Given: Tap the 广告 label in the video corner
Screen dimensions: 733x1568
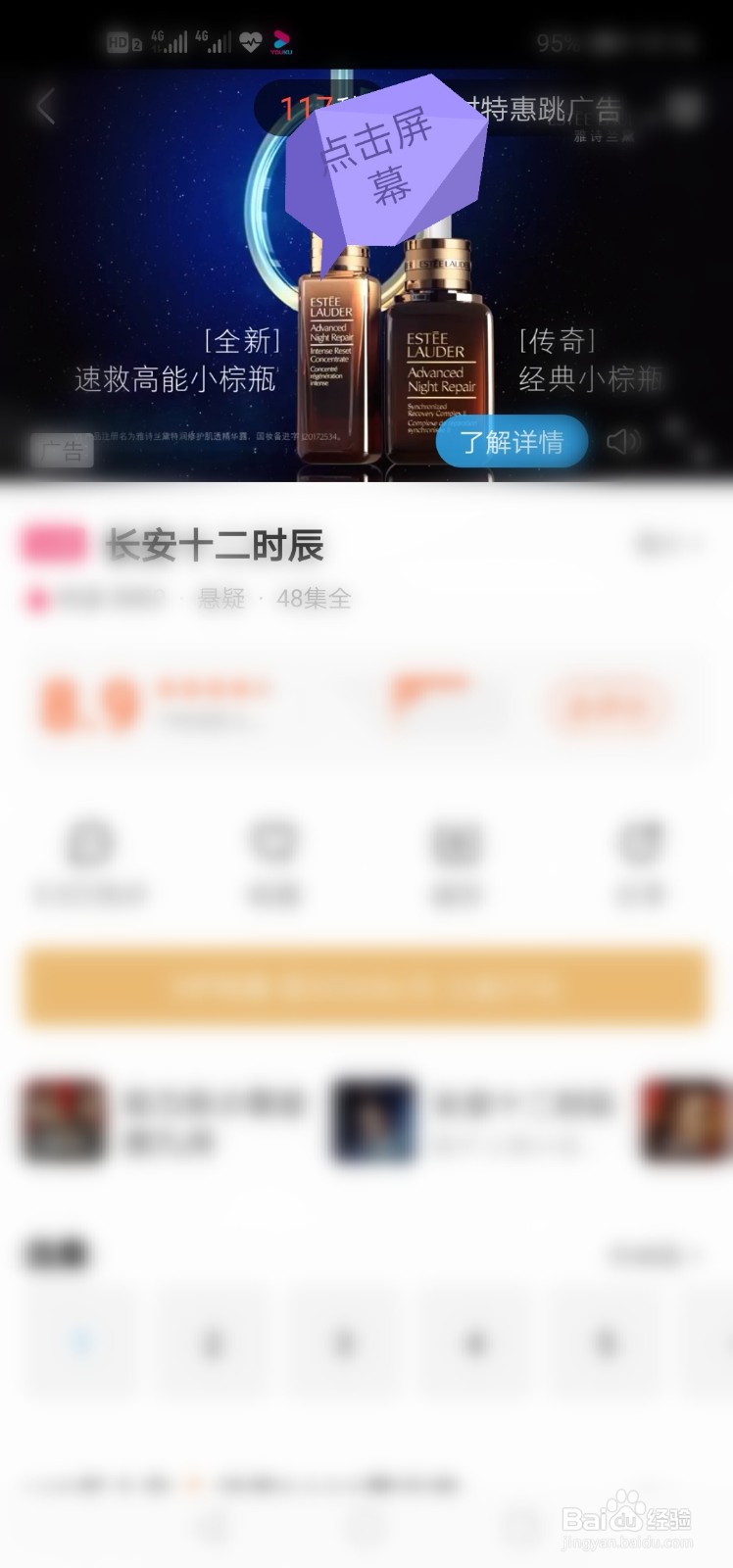Looking at the screenshot, I should click(x=61, y=449).
